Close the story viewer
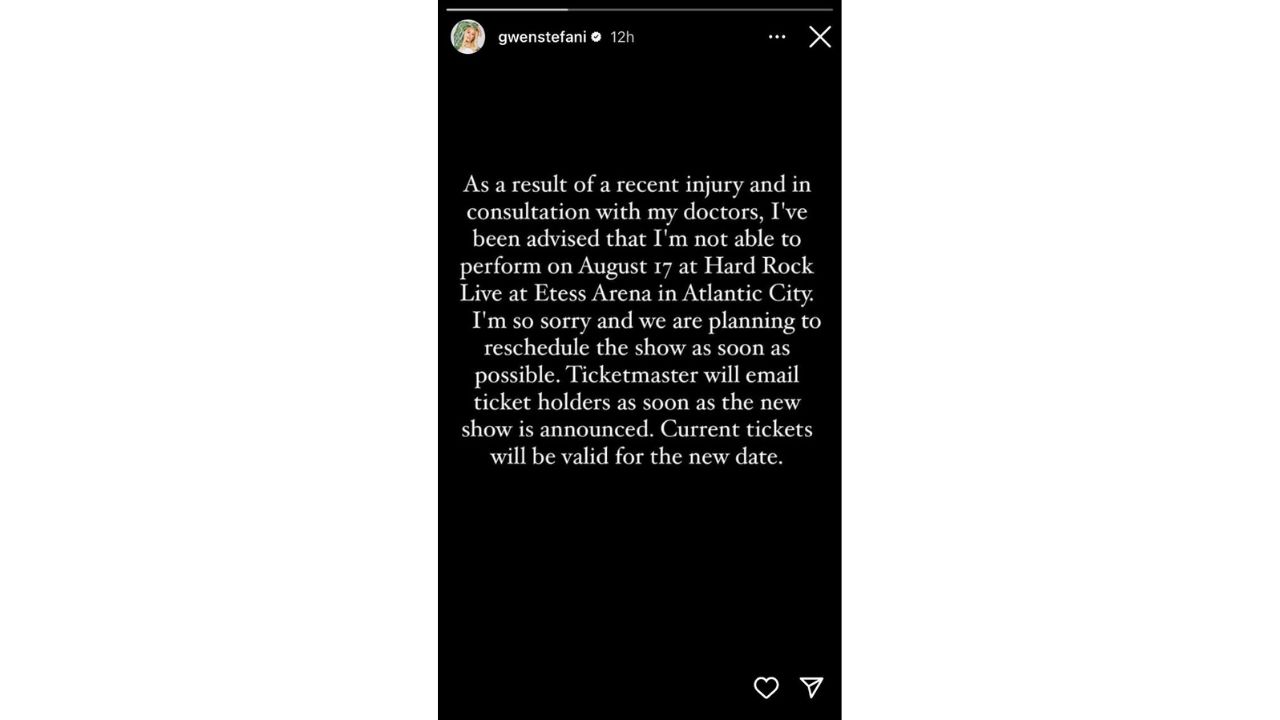1280x720 pixels. click(x=820, y=37)
